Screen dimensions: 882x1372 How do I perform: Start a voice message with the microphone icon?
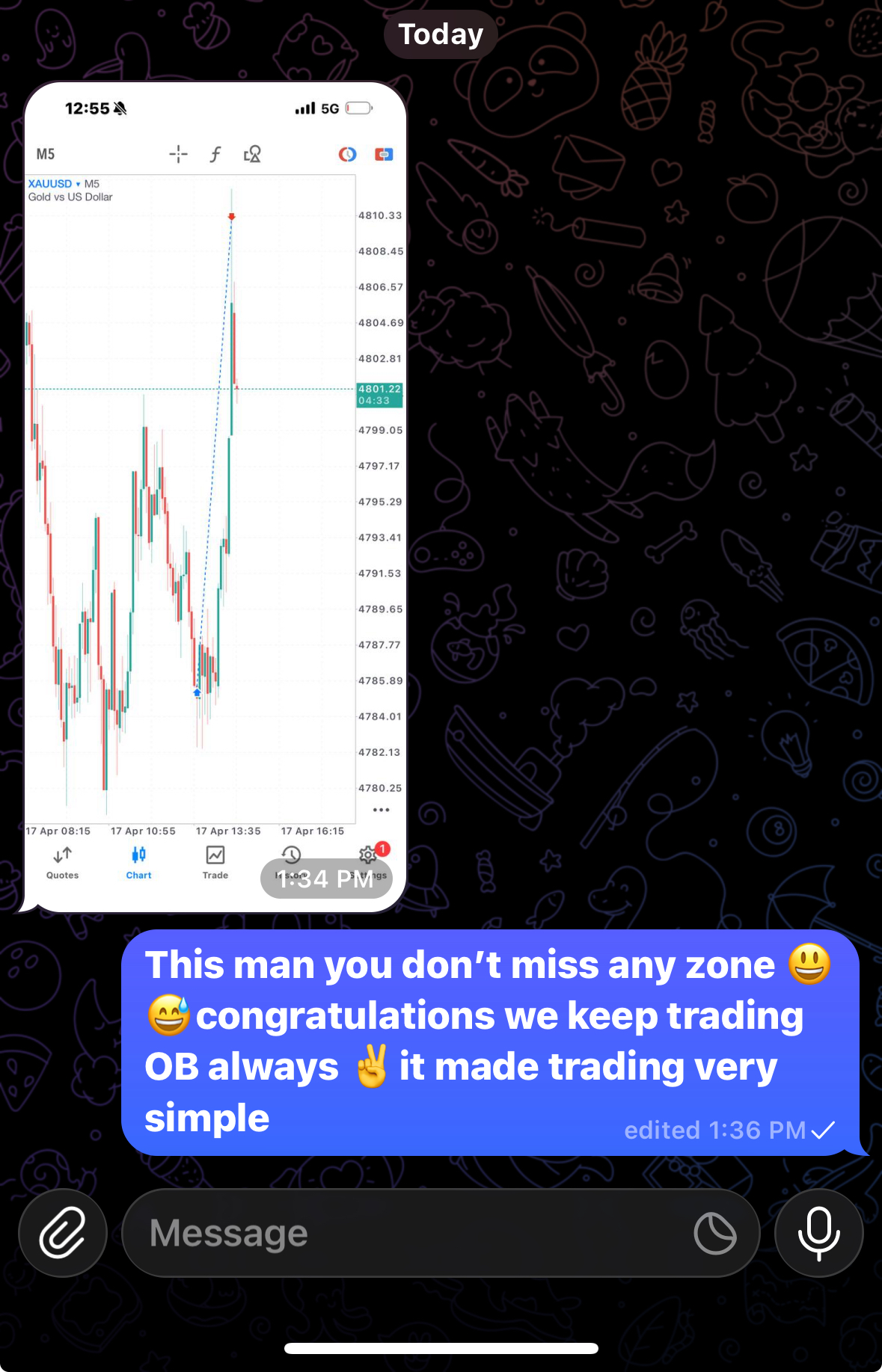coord(818,1233)
